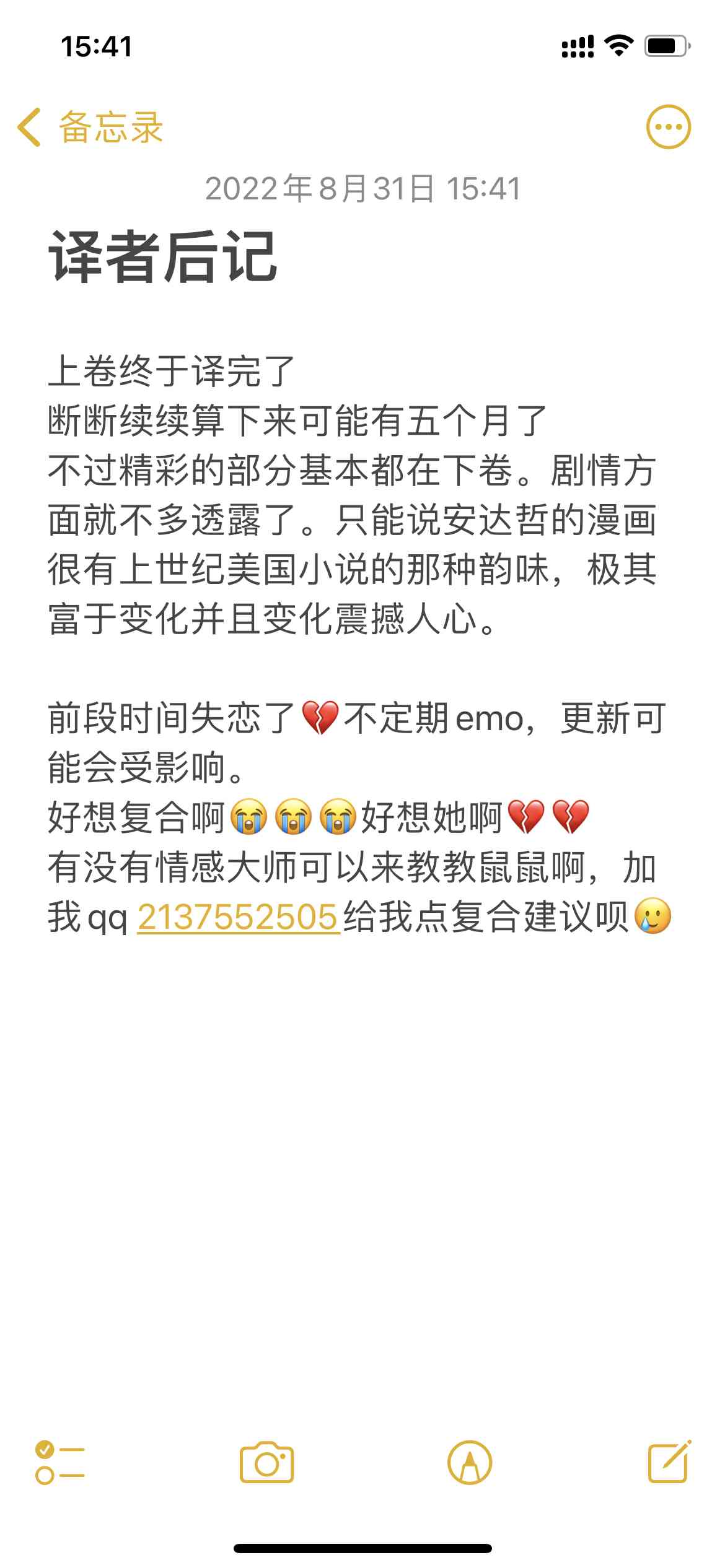Image resolution: width=725 pixels, height=1568 pixels.
Task: Open the markup drawing tool
Action: [470, 1463]
